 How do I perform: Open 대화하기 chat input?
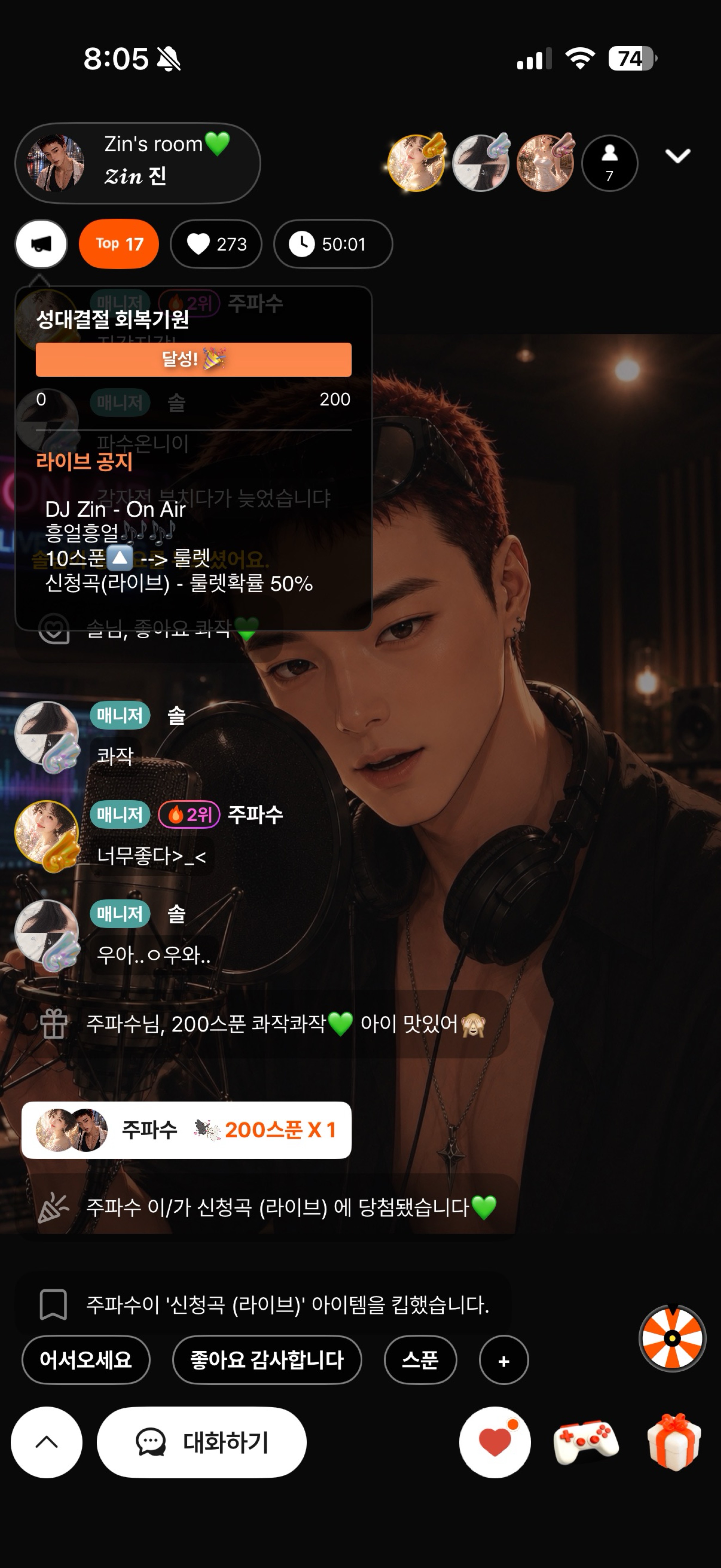201,1442
